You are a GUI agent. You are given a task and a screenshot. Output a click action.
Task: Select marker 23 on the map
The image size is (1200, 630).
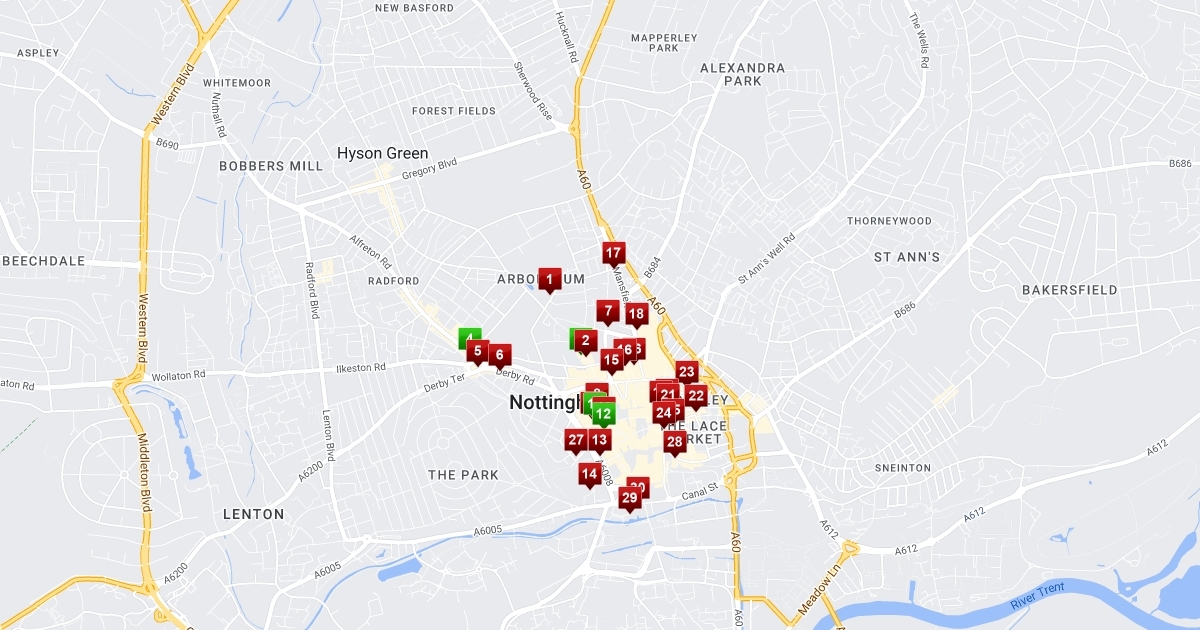click(x=687, y=372)
